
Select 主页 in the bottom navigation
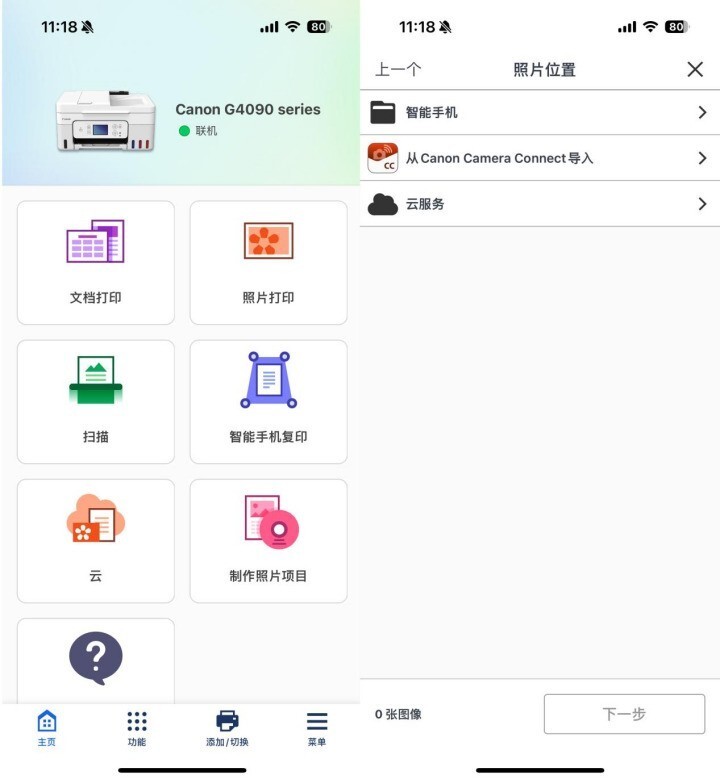coord(47,725)
